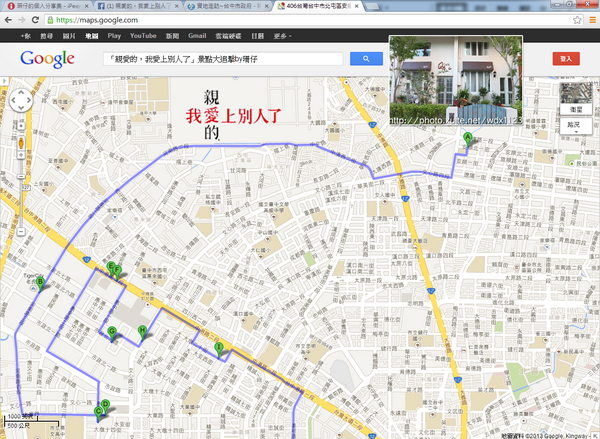The image size is (600, 439).
Task: Open the Chrome menu button
Action: (x=590, y=19)
